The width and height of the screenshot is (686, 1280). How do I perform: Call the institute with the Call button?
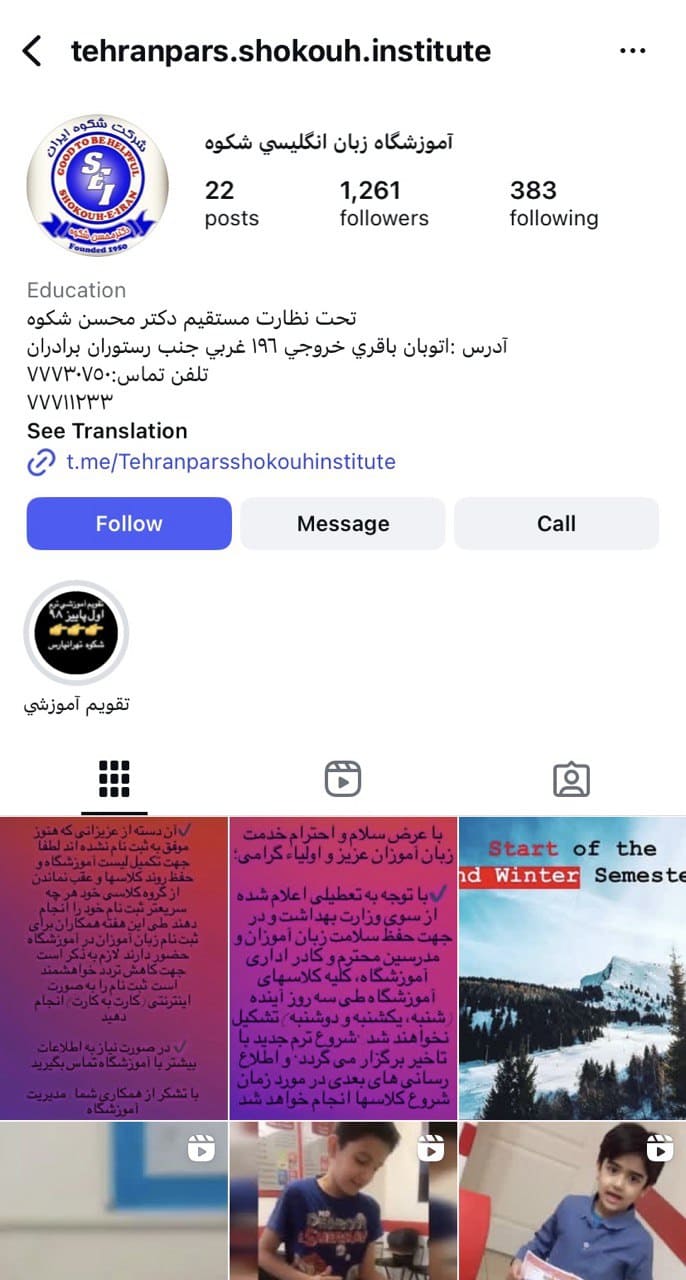556,523
